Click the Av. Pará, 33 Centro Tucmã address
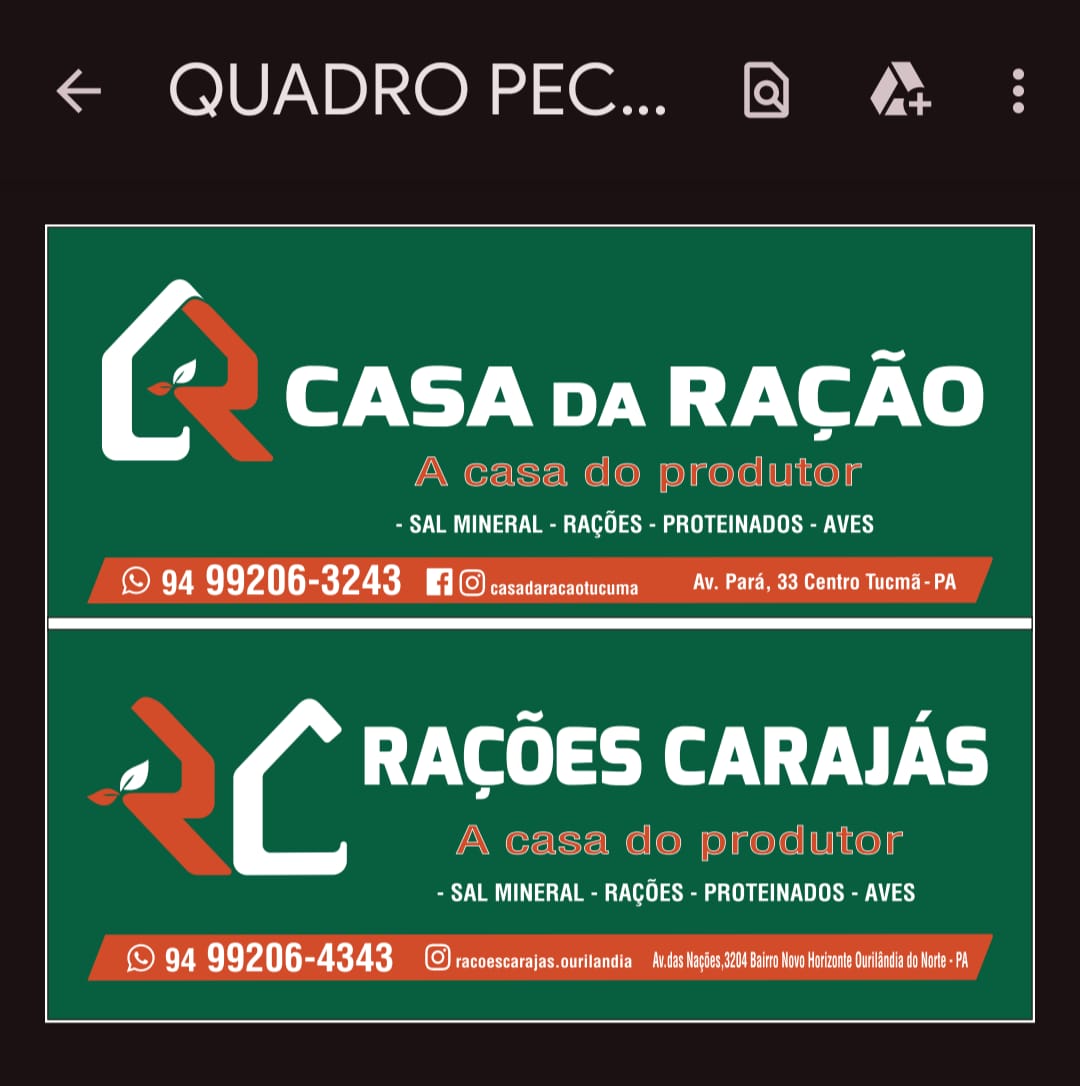 [x=825, y=581]
